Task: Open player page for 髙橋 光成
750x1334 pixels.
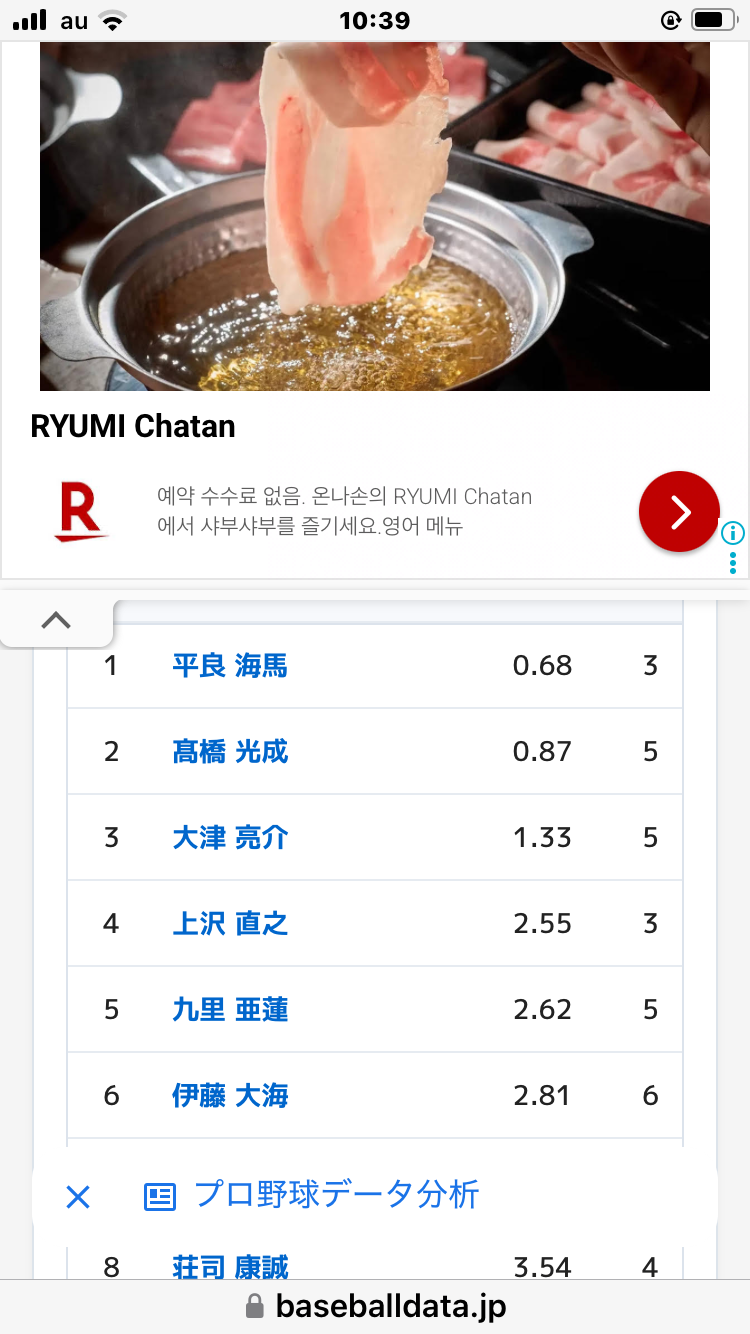Action: pyautogui.click(x=230, y=752)
